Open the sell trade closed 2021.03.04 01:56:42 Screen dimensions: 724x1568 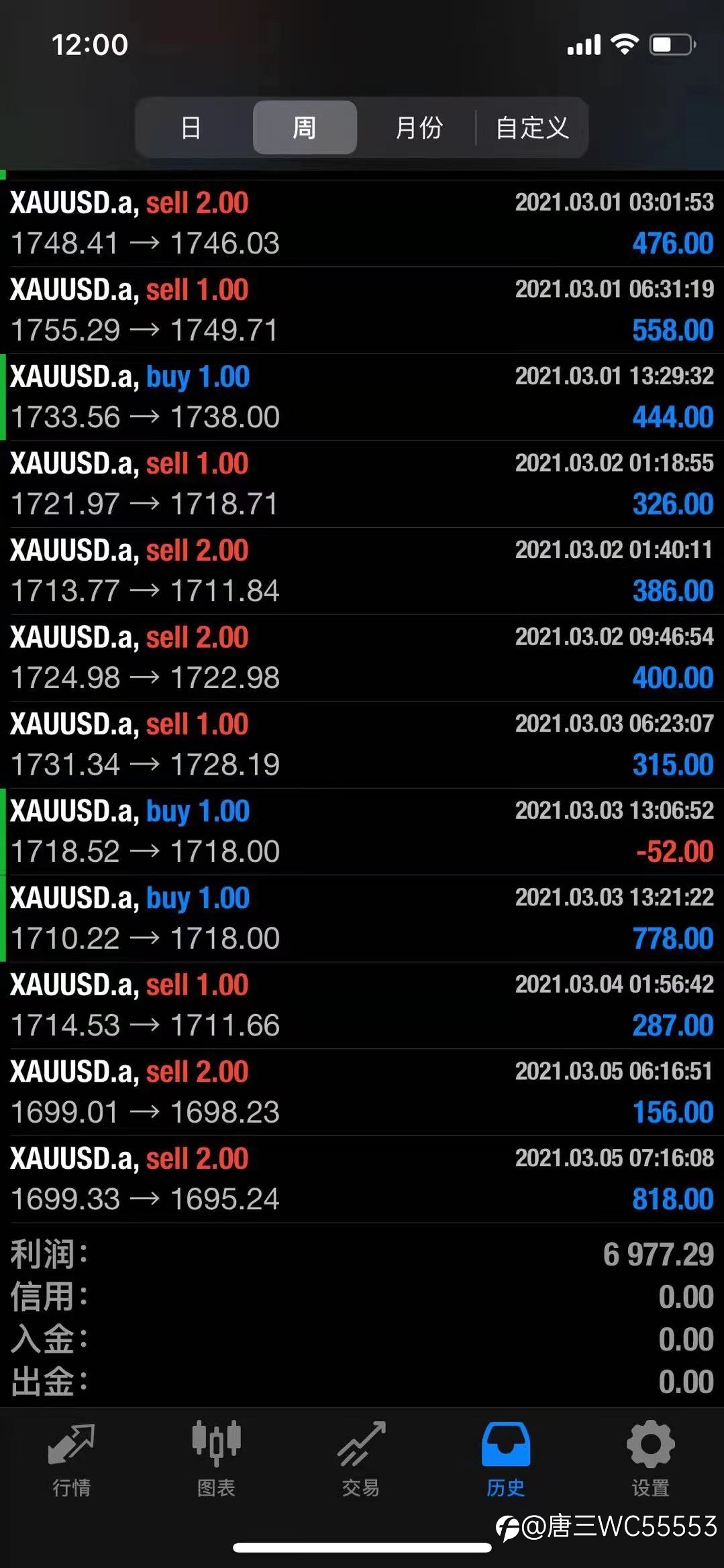coord(362,1005)
